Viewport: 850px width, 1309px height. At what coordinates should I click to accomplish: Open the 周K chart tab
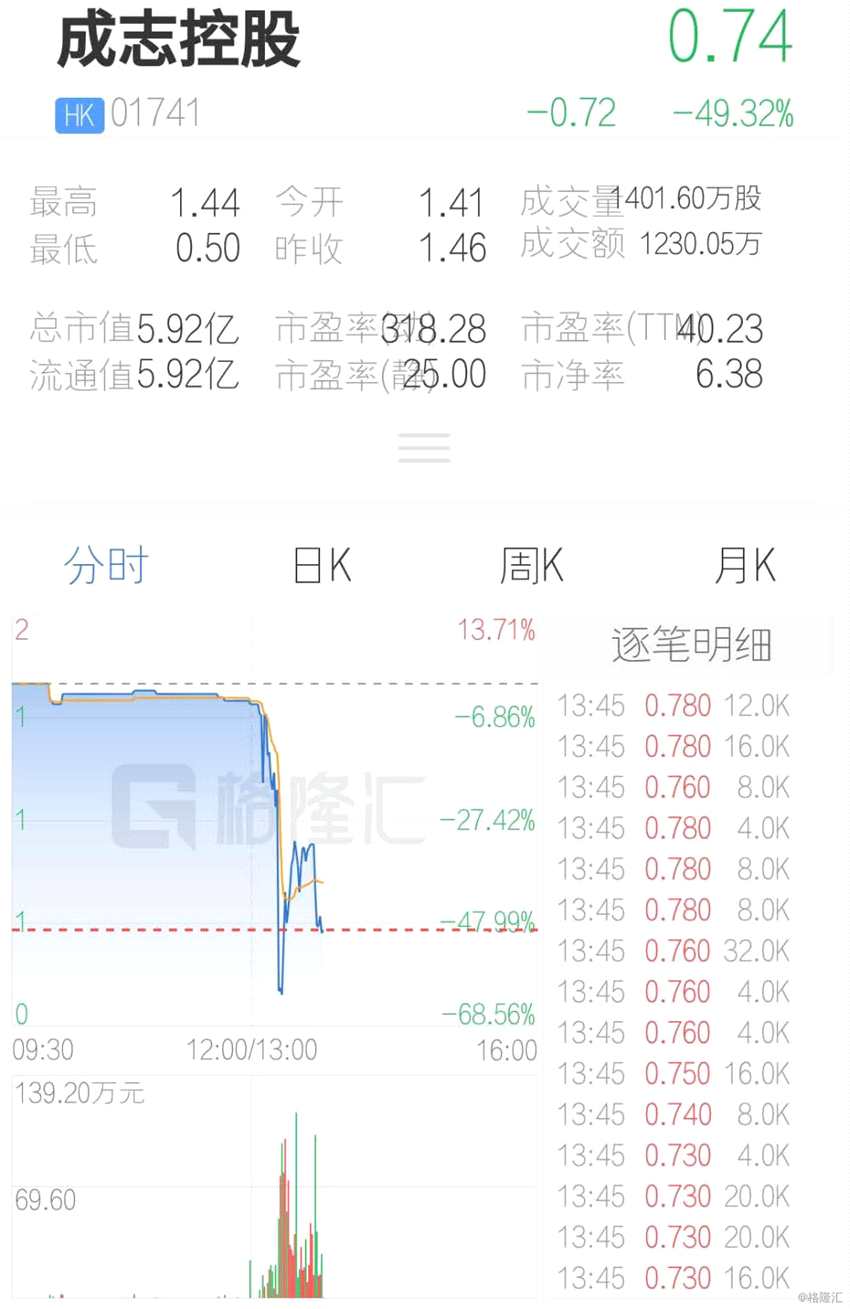click(531, 566)
